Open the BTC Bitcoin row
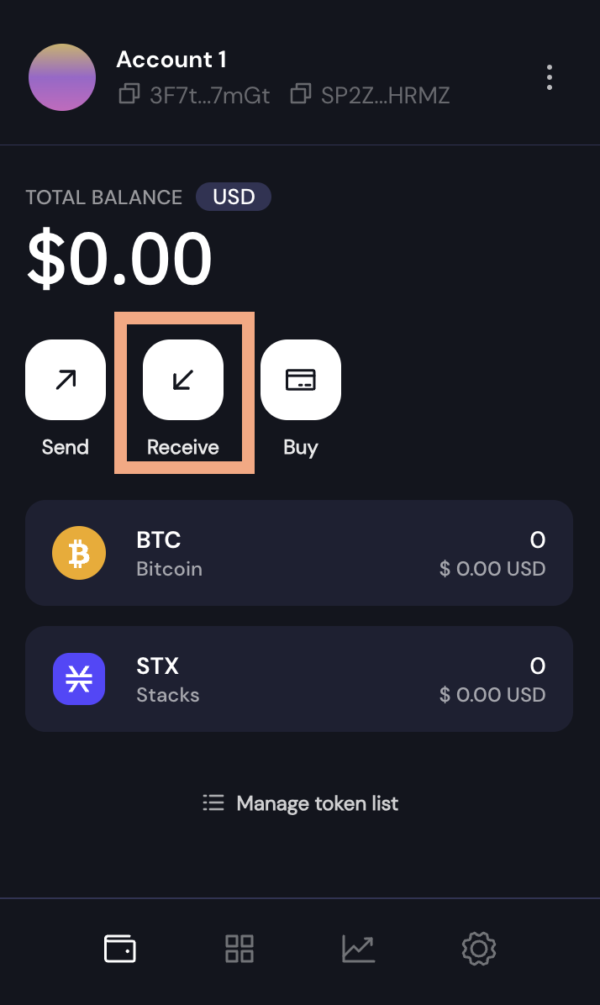This screenshot has height=1005, width=600. coord(299,553)
